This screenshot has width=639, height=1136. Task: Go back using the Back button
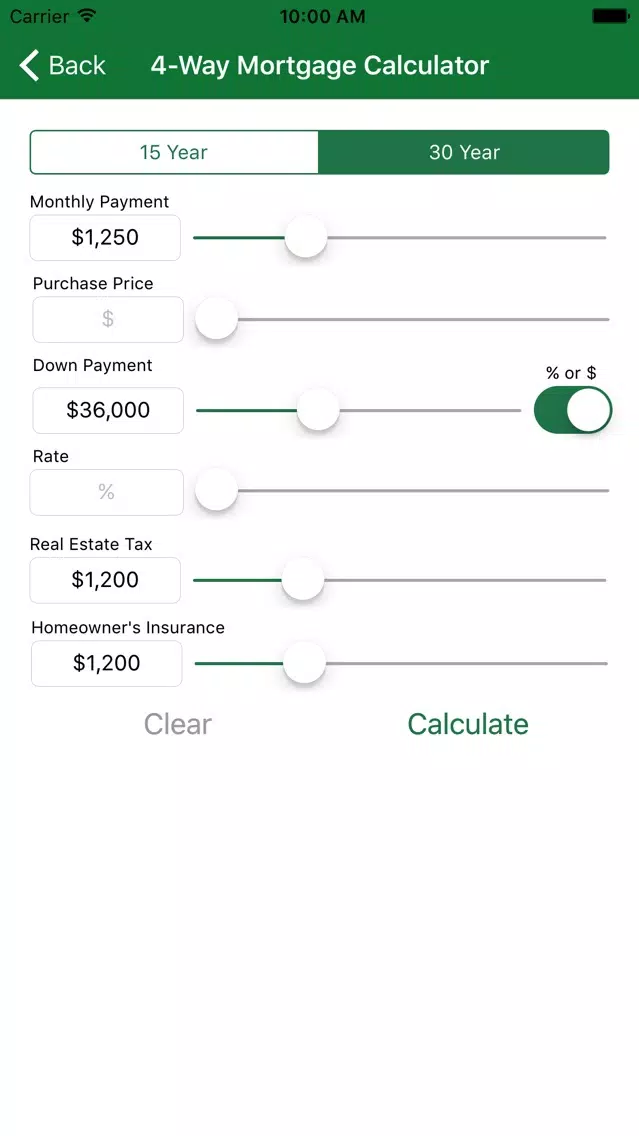pos(62,65)
